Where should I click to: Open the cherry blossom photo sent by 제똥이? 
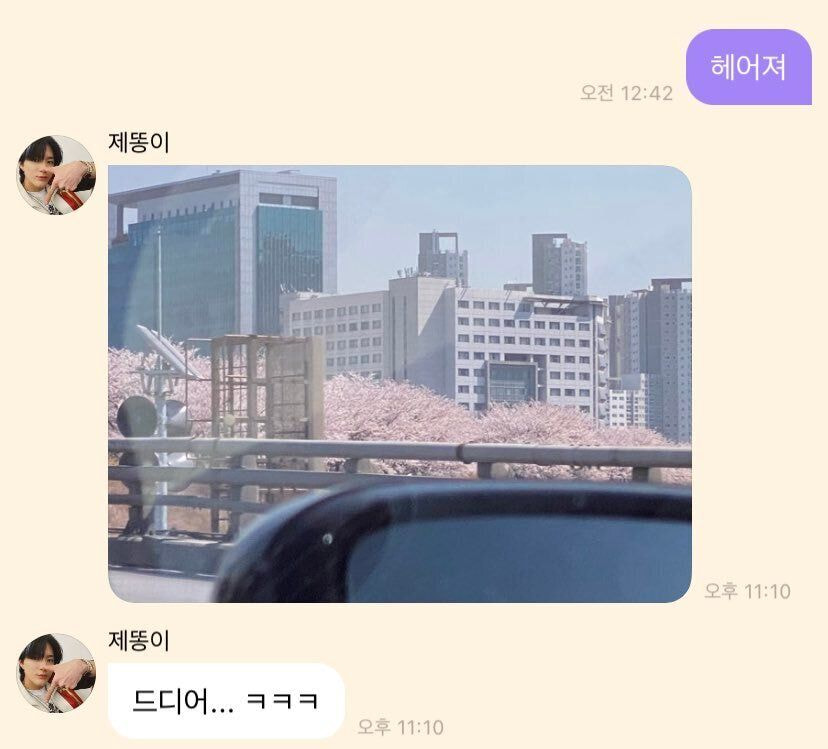pyautogui.click(x=400, y=383)
